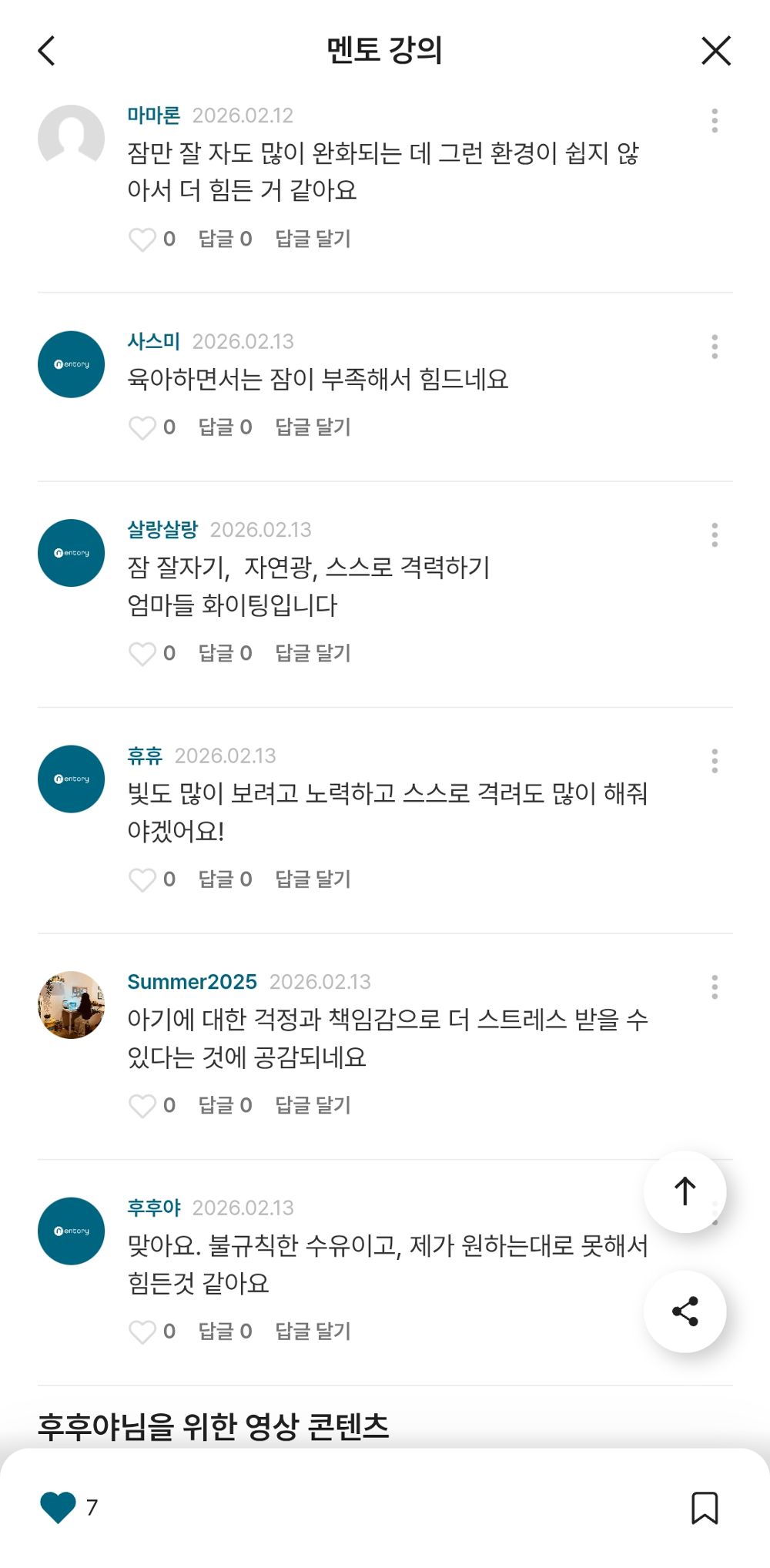This screenshot has height=1568, width=770.
Task: Tap the share icon floating button
Action: pyautogui.click(x=685, y=1313)
